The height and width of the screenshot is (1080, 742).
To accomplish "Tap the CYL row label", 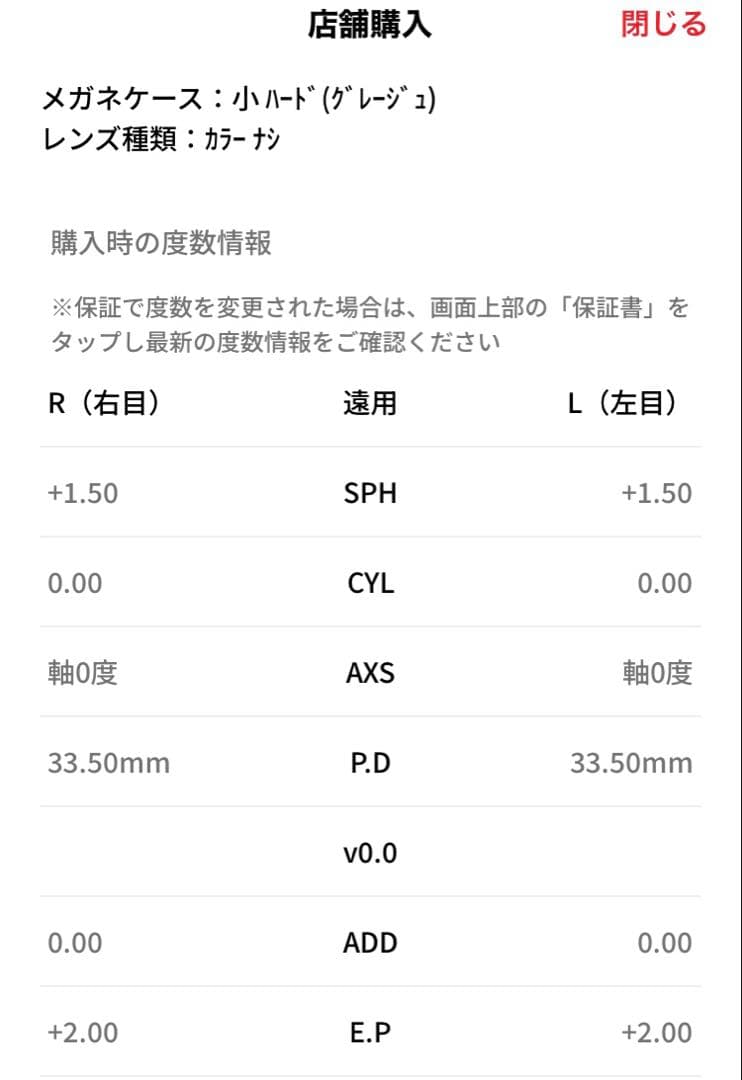I will (369, 582).
